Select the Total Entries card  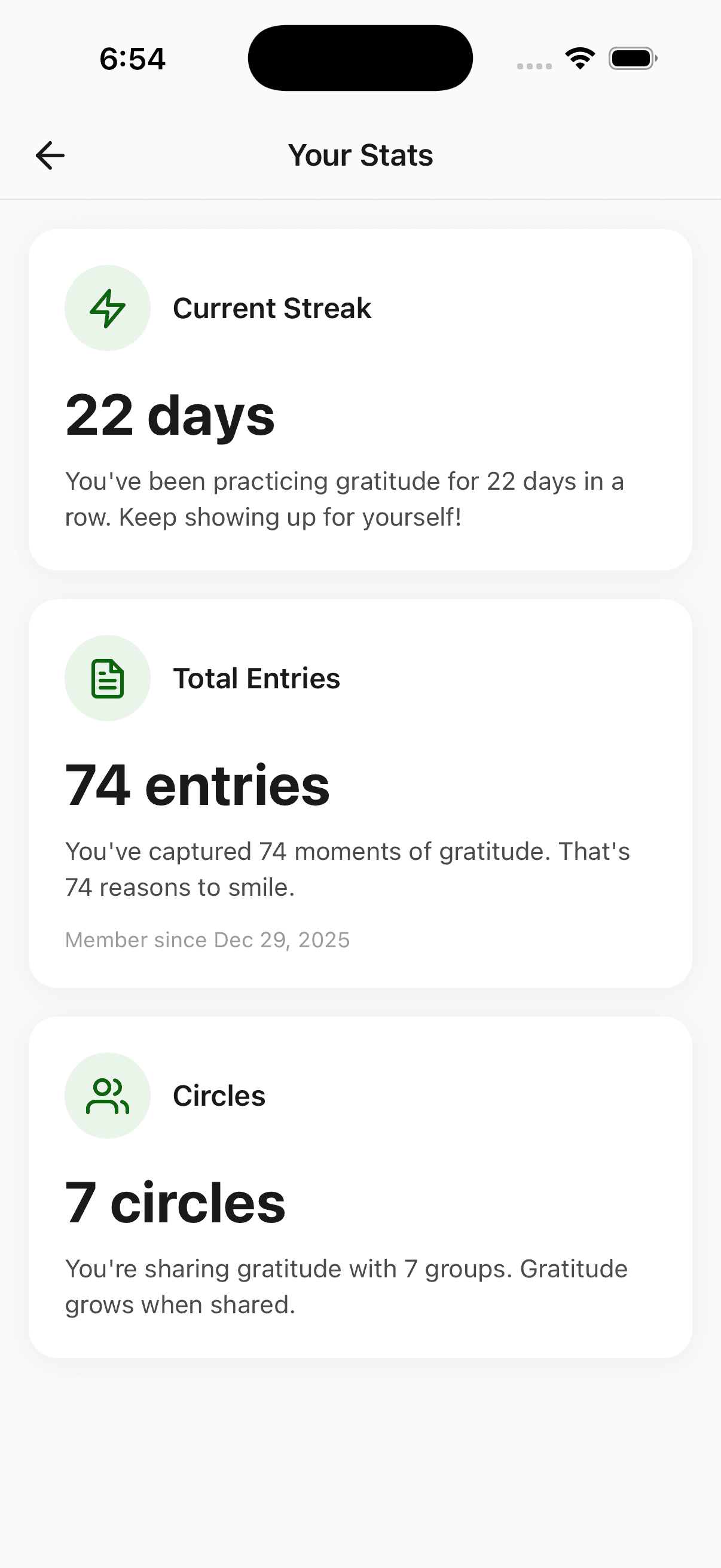click(360, 791)
